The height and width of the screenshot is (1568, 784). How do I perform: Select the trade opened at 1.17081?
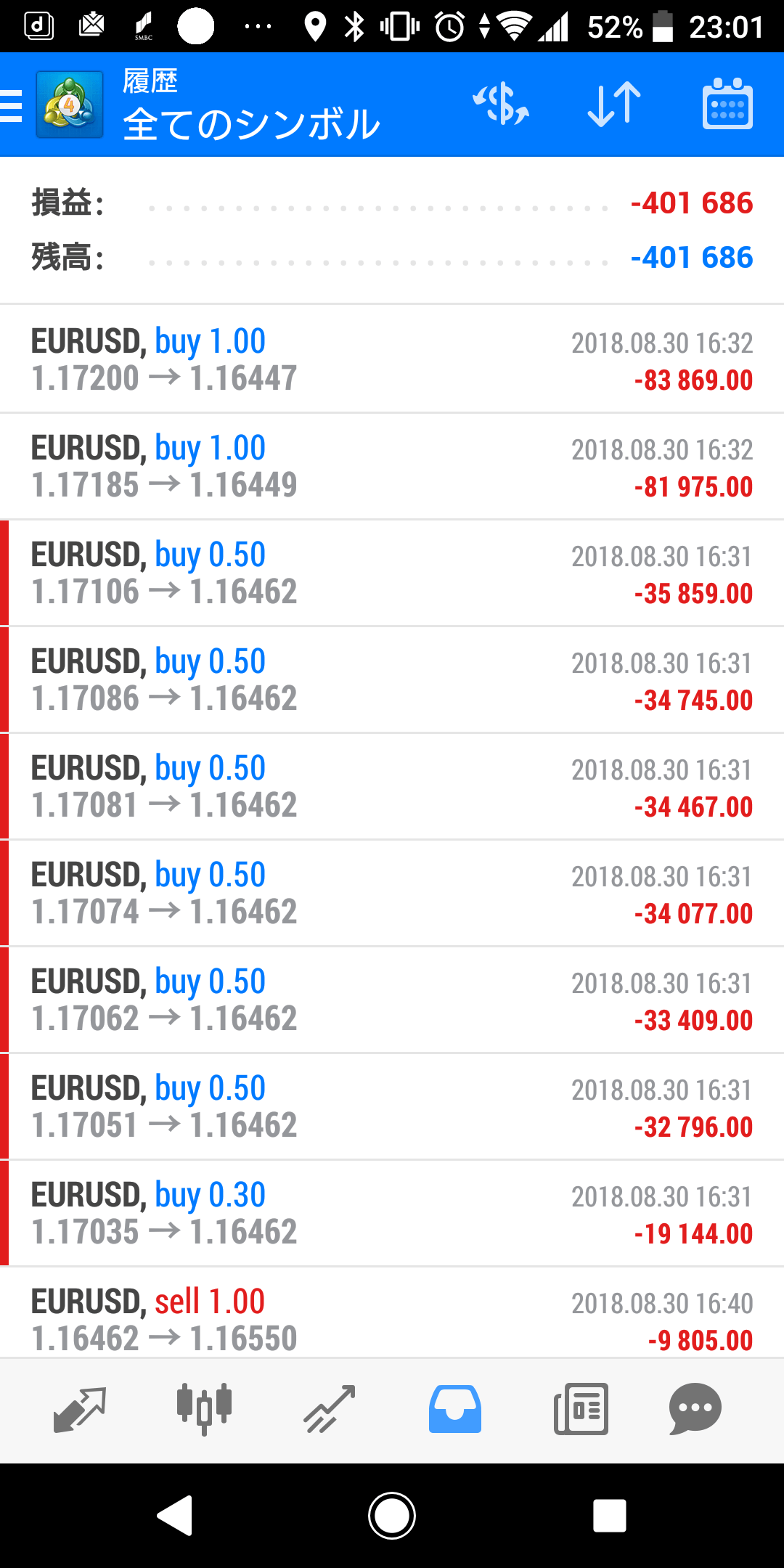tap(392, 786)
